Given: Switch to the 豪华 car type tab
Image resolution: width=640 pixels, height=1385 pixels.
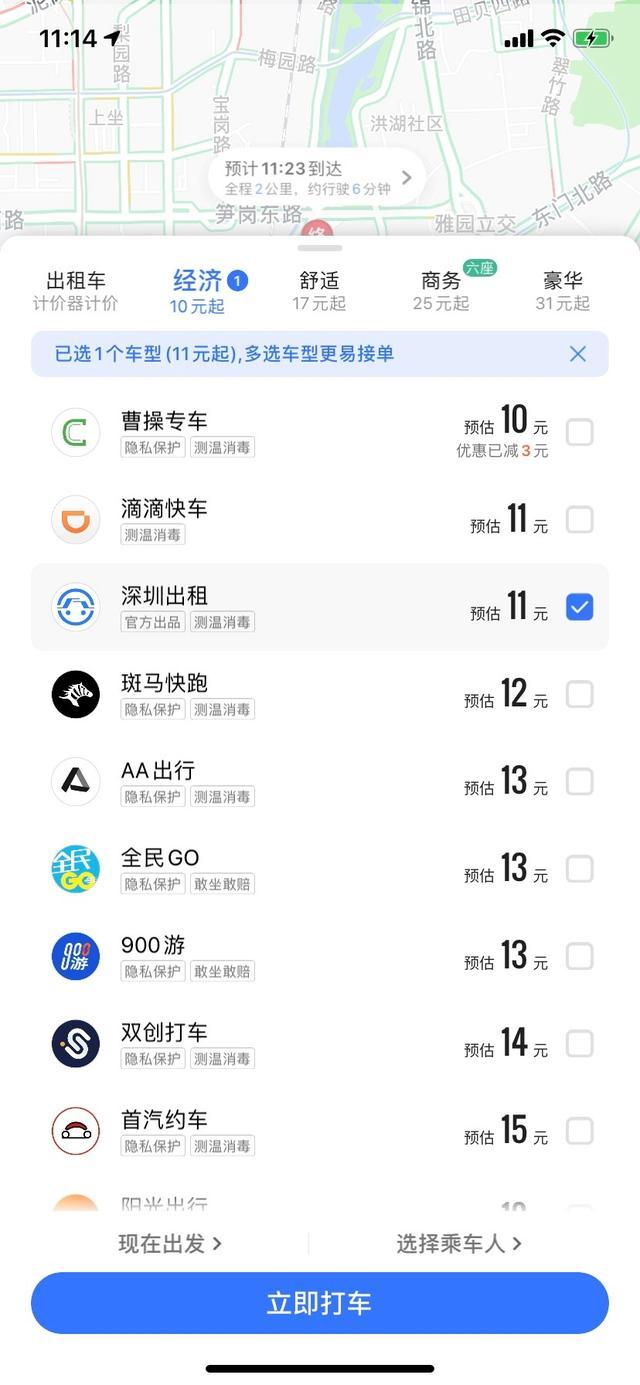Looking at the screenshot, I should pos(563,291).
